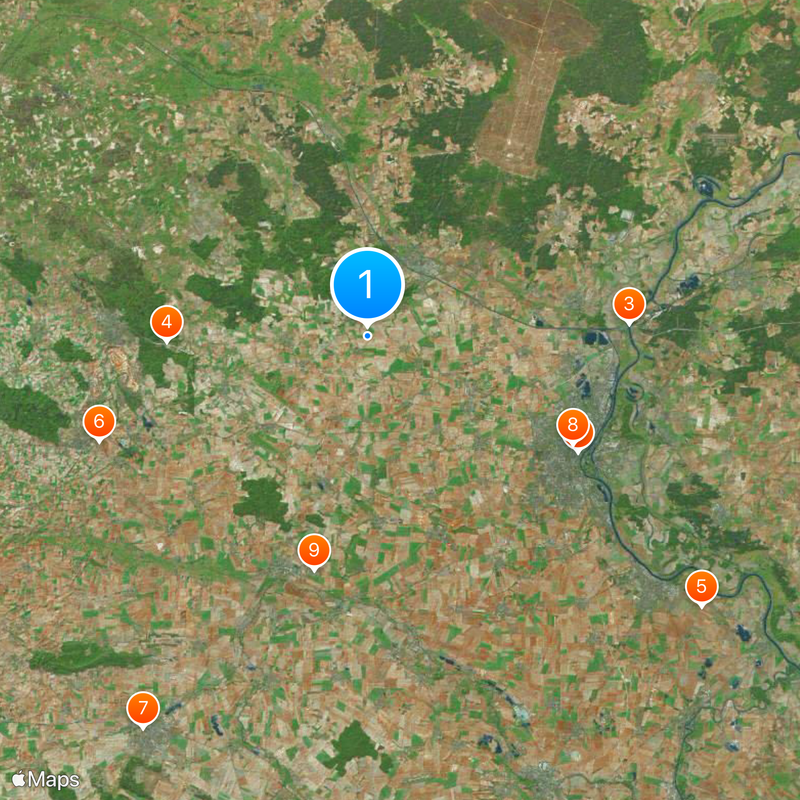Select the blue map pin numbered 1
Screen dimensions: 800x800
click(367, 284)
